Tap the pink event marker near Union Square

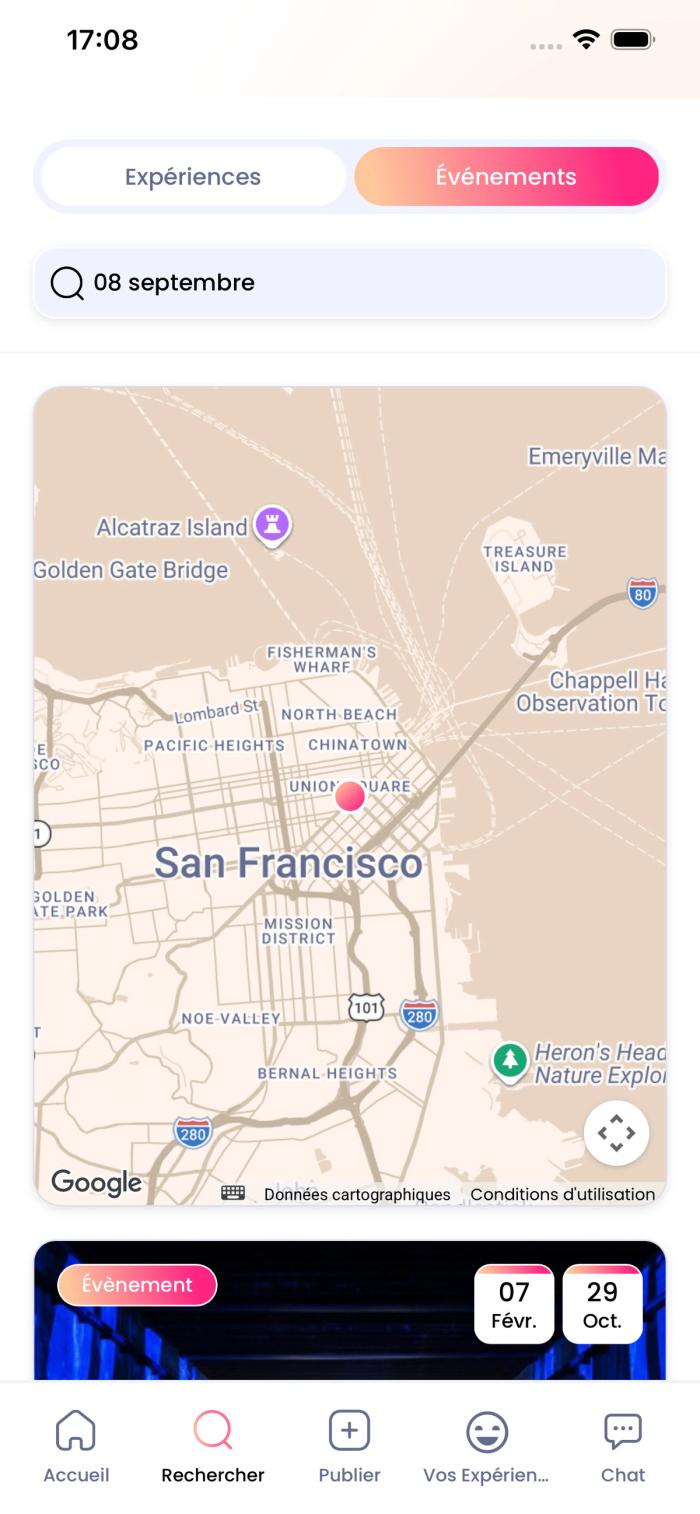coord(350,796)
